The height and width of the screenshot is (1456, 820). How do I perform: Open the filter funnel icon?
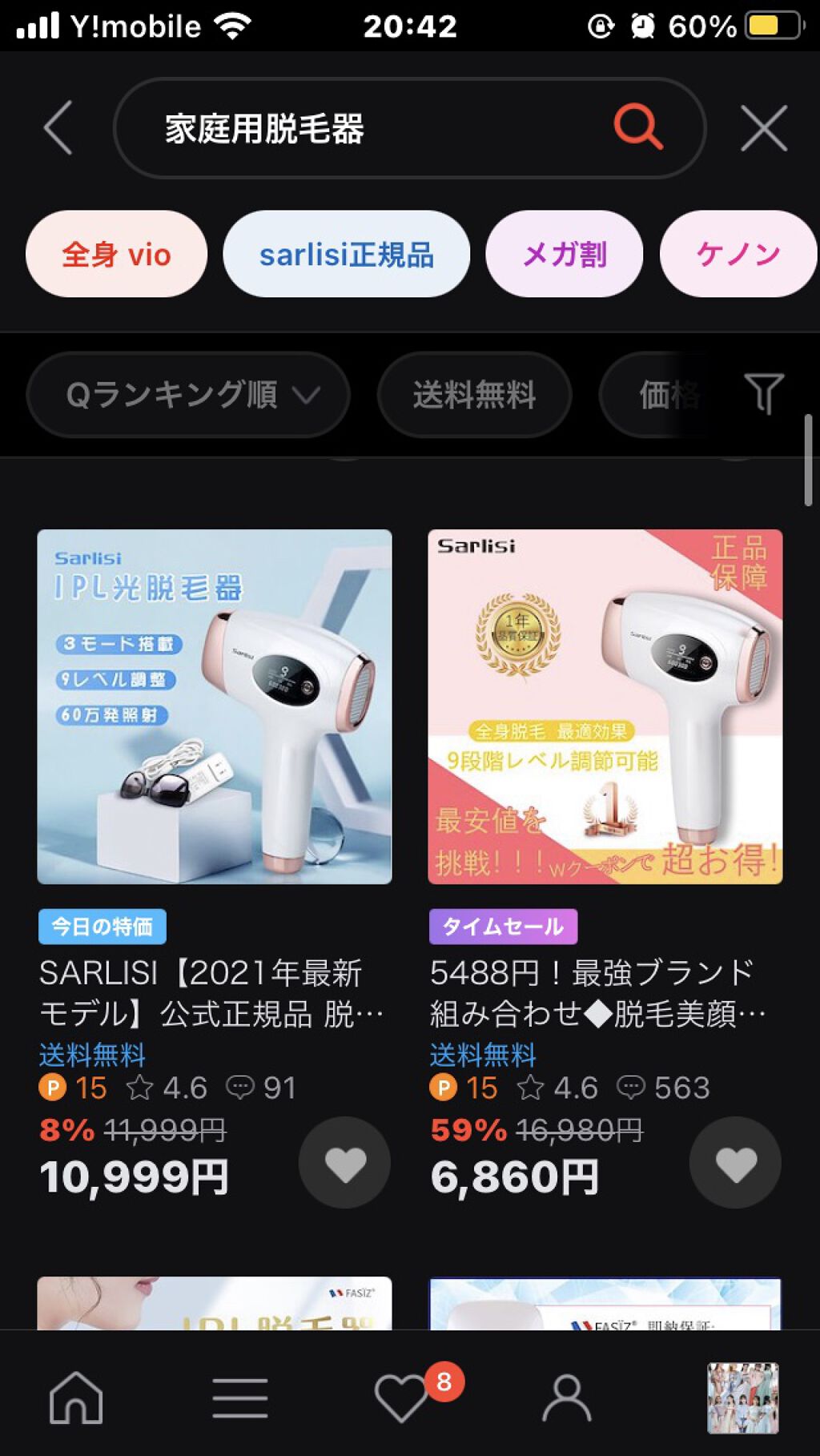[767, 394]
